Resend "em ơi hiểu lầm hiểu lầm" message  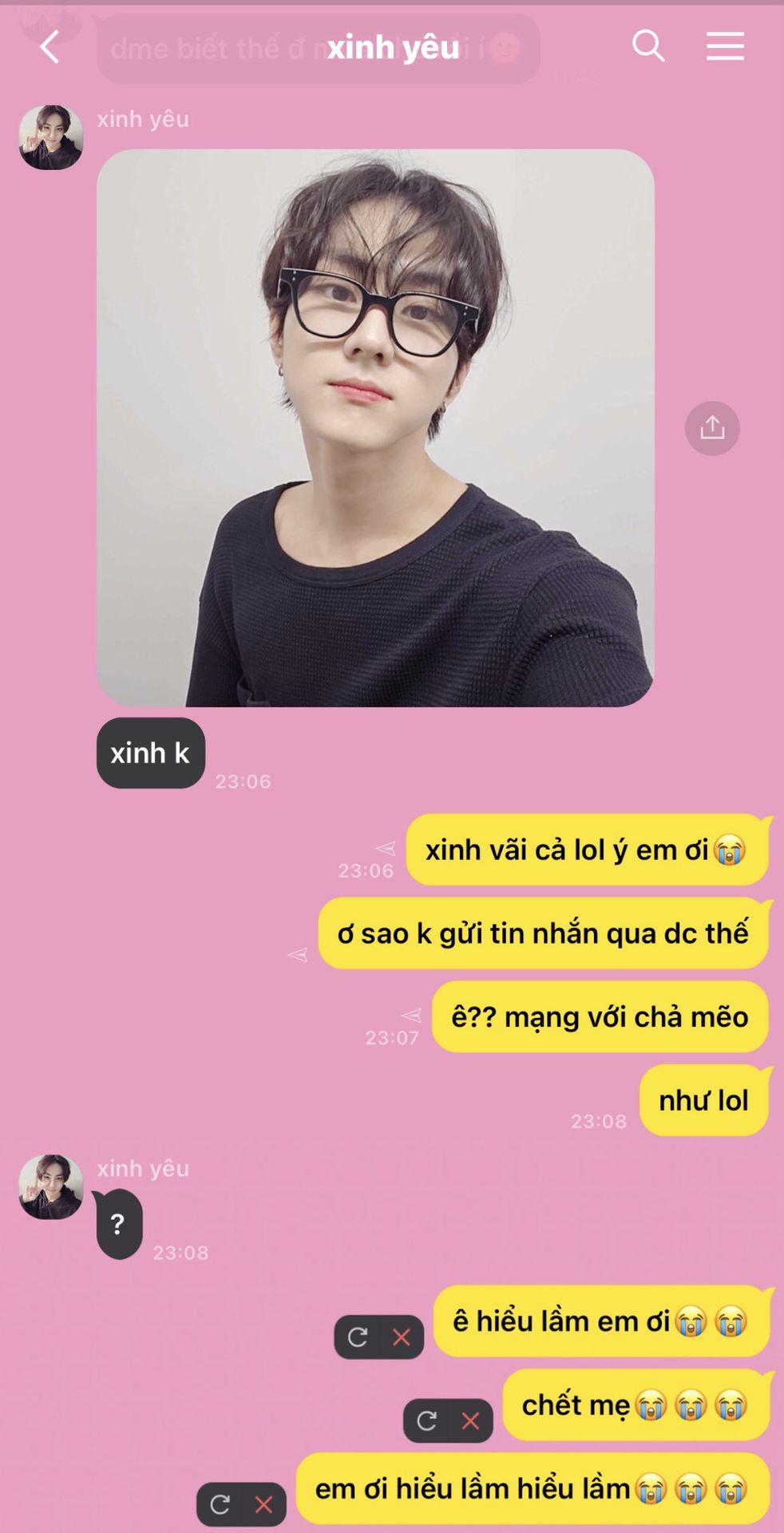coord(220,1504)
